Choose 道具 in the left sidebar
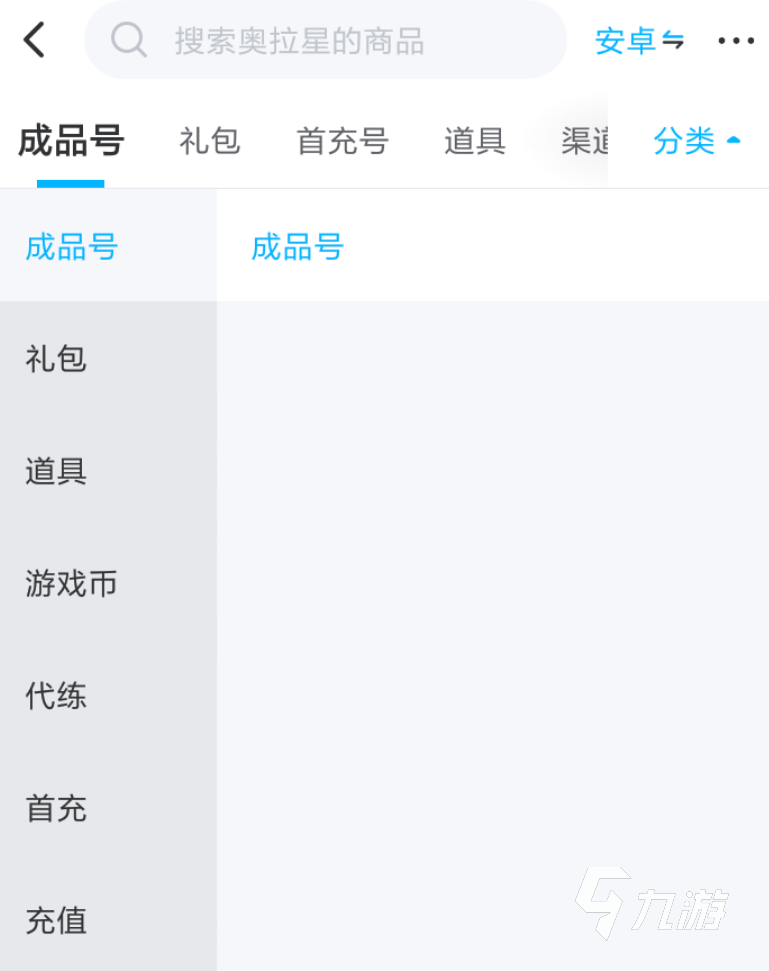The width and height of the screenshot is (769, 971). (x=56, y=470)
